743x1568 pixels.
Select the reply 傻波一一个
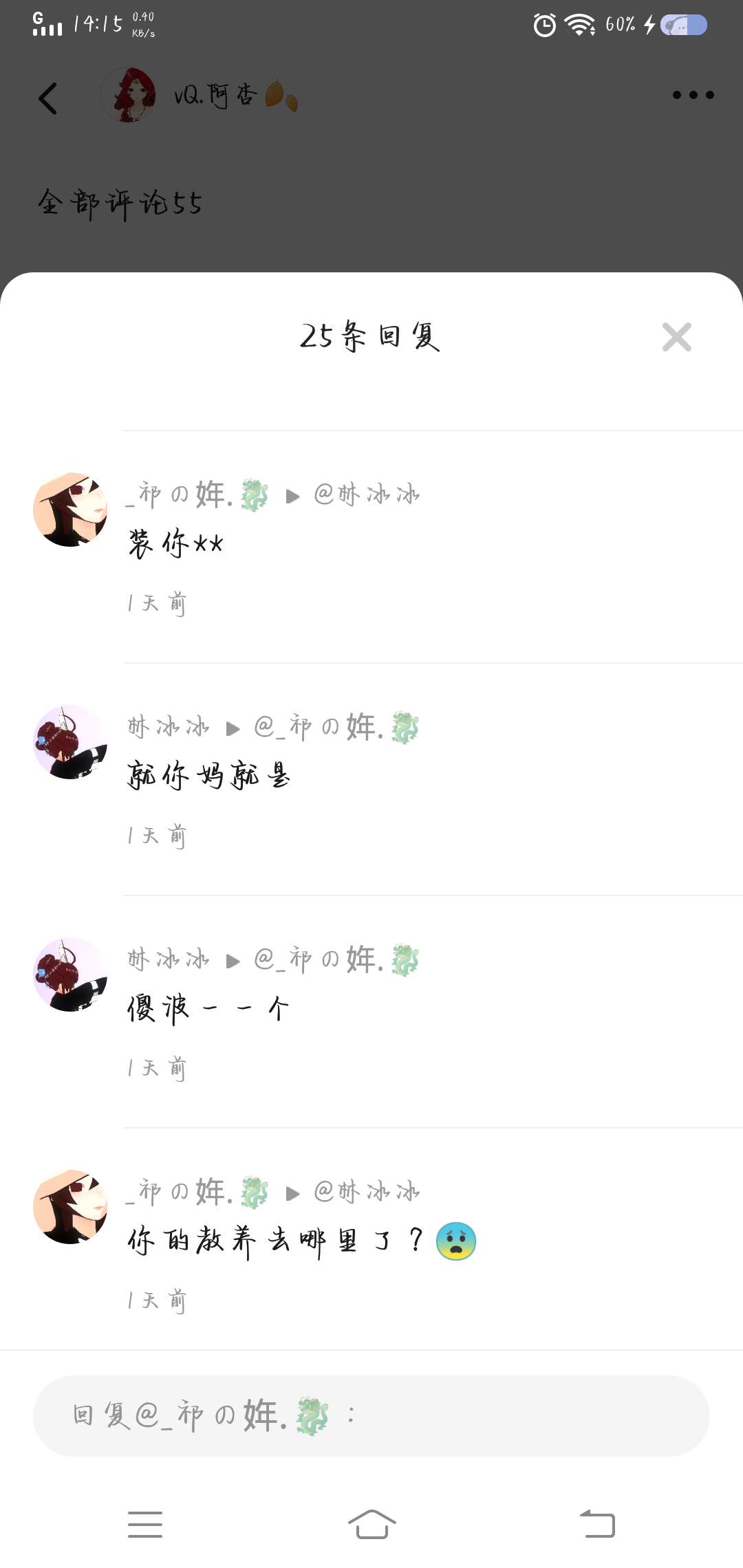click(x=208, y=1009)
